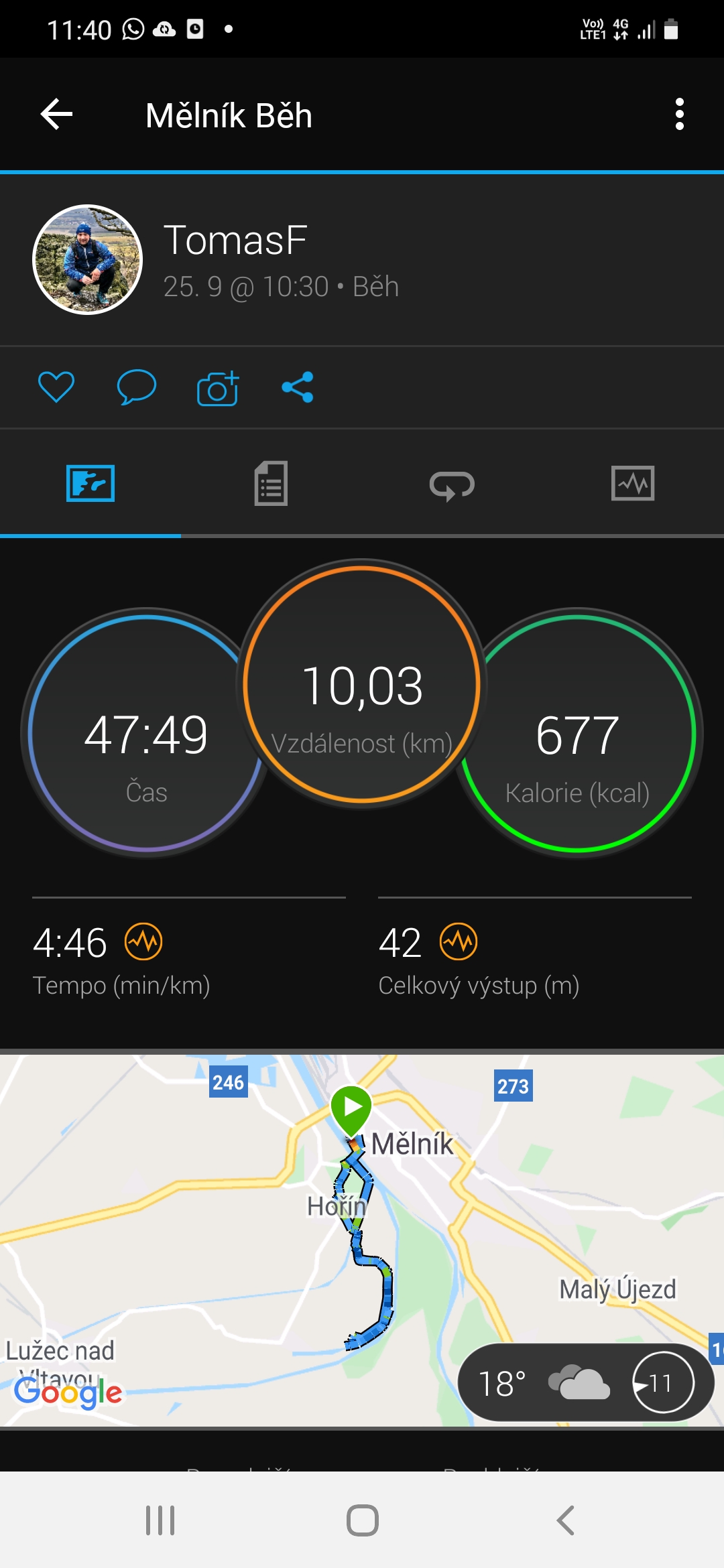Open recent apps from navigation bar
This screenshot has height=1568, width=724.
point(160,1520)
